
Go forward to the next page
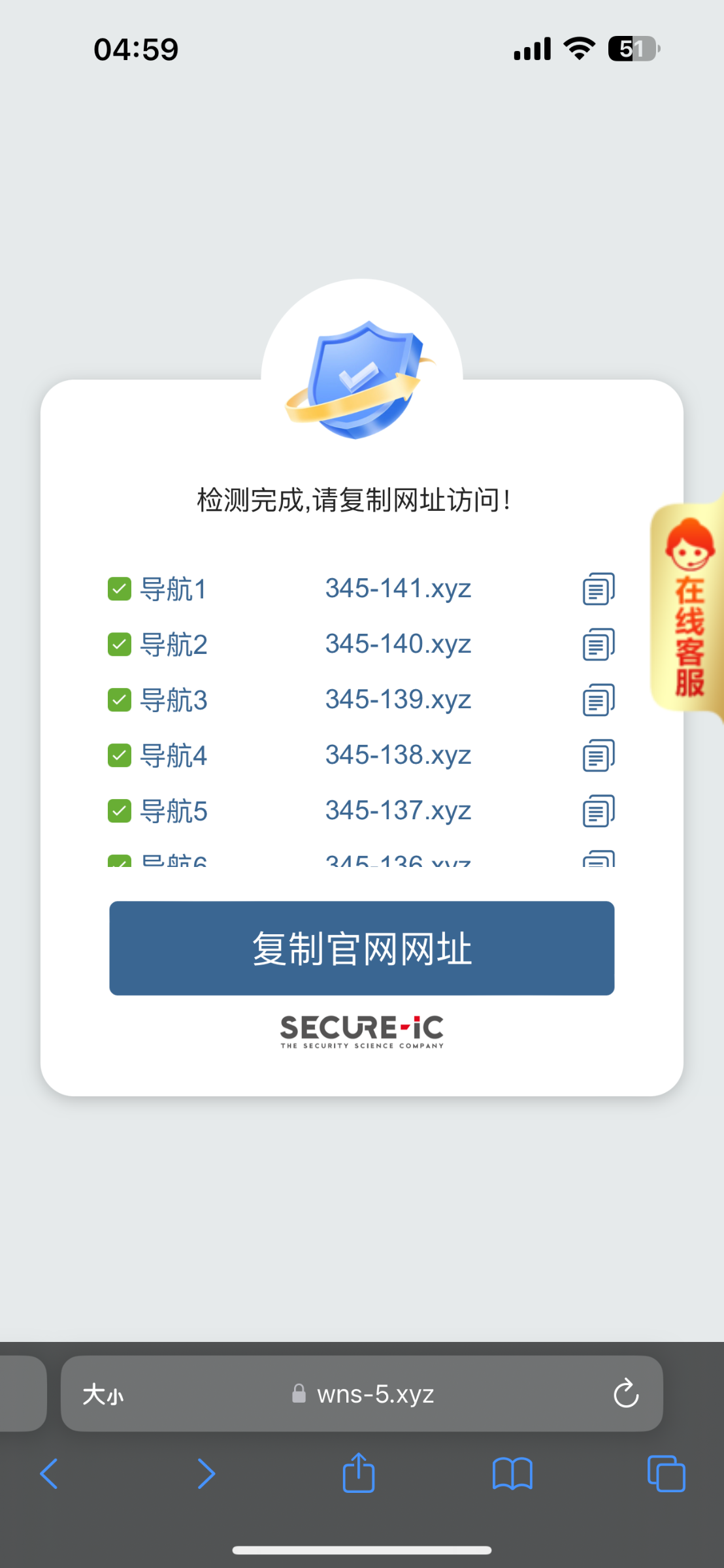point(206,1474)
